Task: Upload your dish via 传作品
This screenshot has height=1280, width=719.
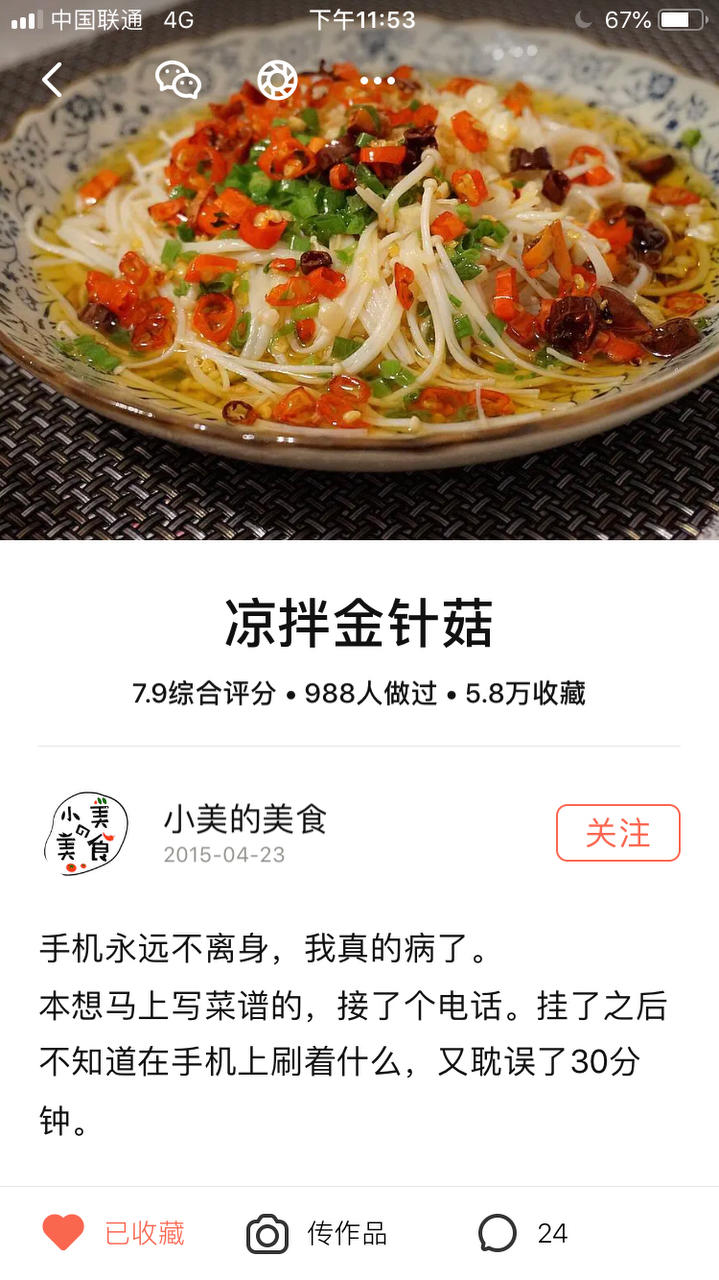Action: click(317, 1233)
